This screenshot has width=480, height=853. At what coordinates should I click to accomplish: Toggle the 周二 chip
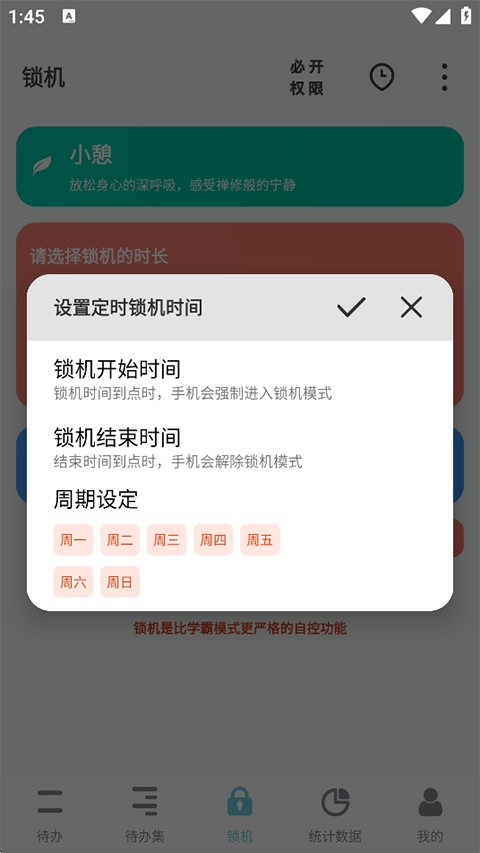pos(120,540)
